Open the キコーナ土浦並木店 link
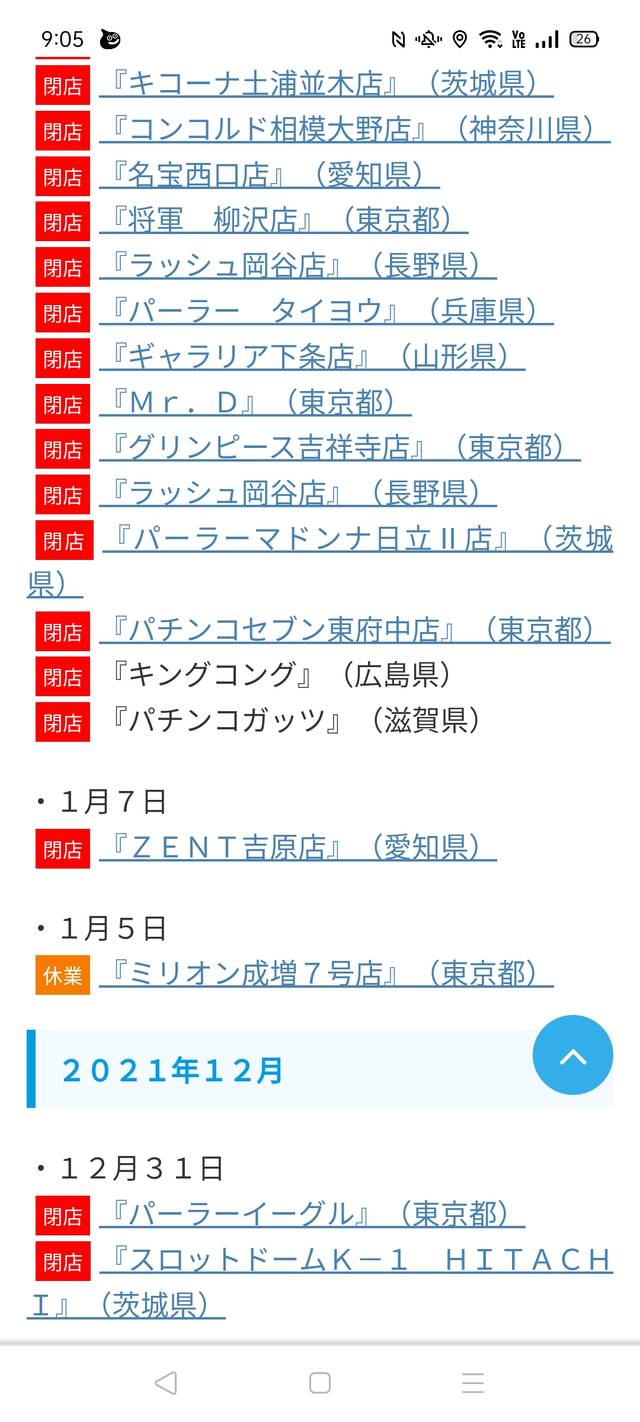640x1422 pixels. pos(326,83)
